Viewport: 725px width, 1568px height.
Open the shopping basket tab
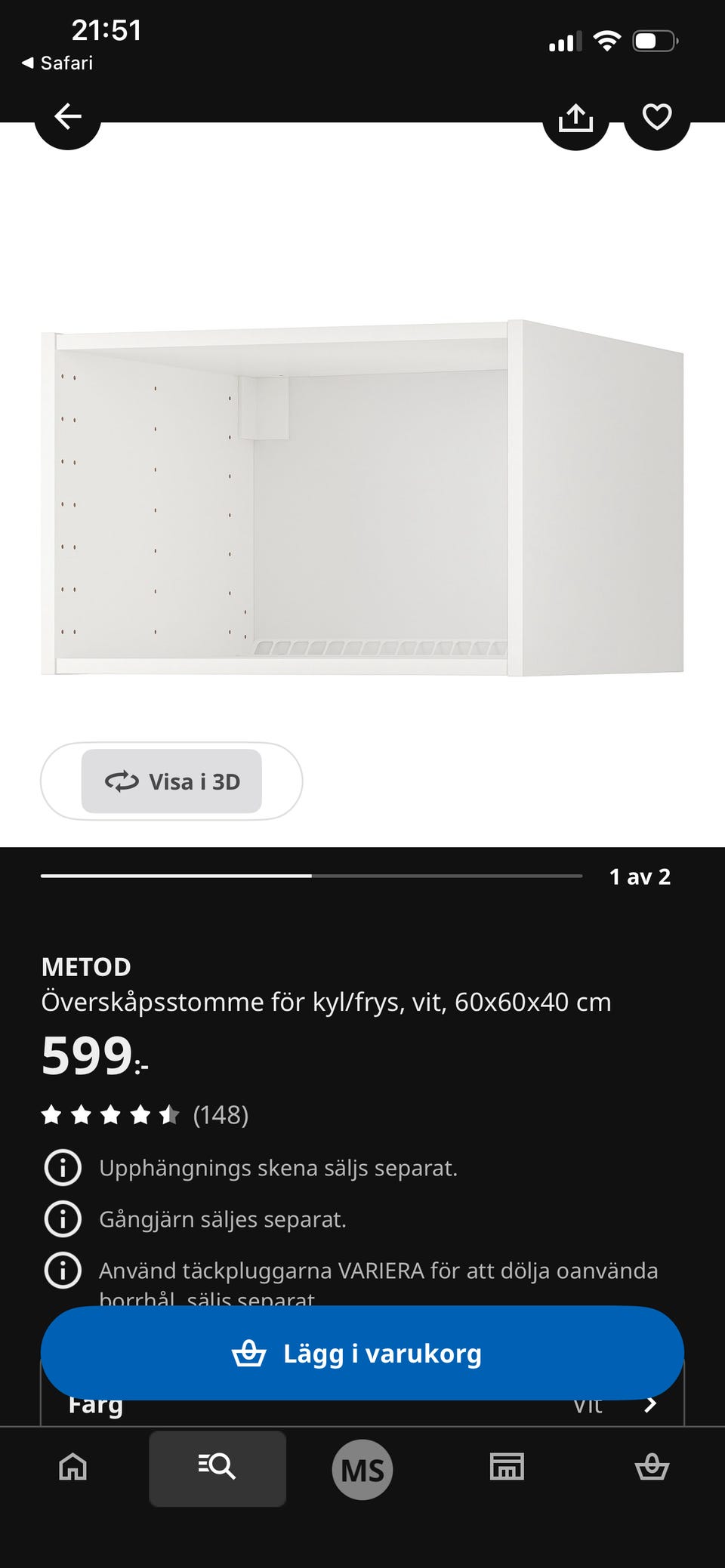(x=652, y=1467)
